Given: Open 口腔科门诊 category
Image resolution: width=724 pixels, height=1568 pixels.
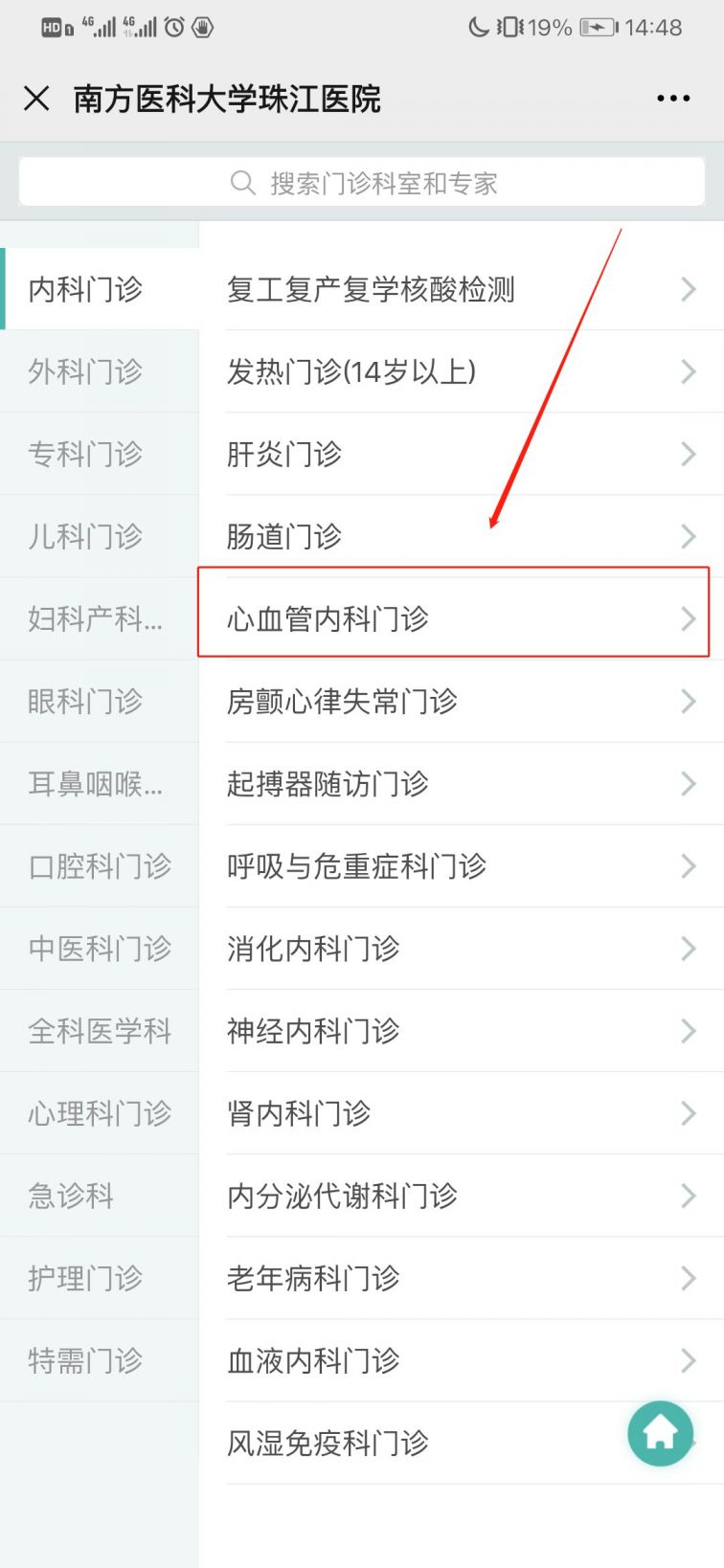Looking at the screenshot, I should point(100,865).
